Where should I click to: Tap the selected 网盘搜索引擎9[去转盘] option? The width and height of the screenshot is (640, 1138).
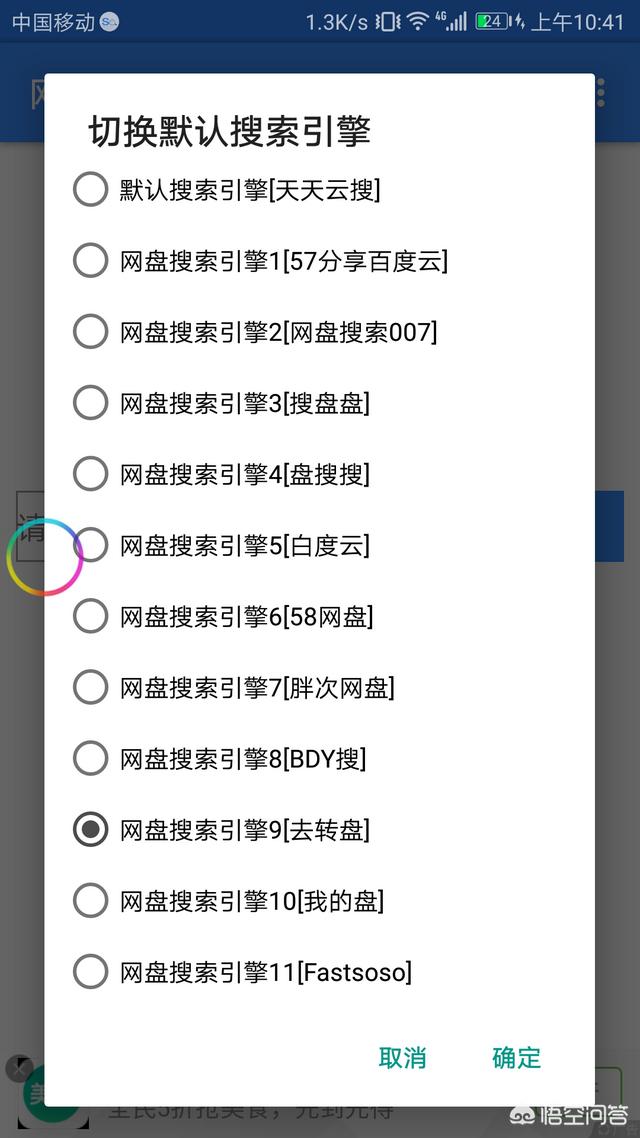coord(319,830)
